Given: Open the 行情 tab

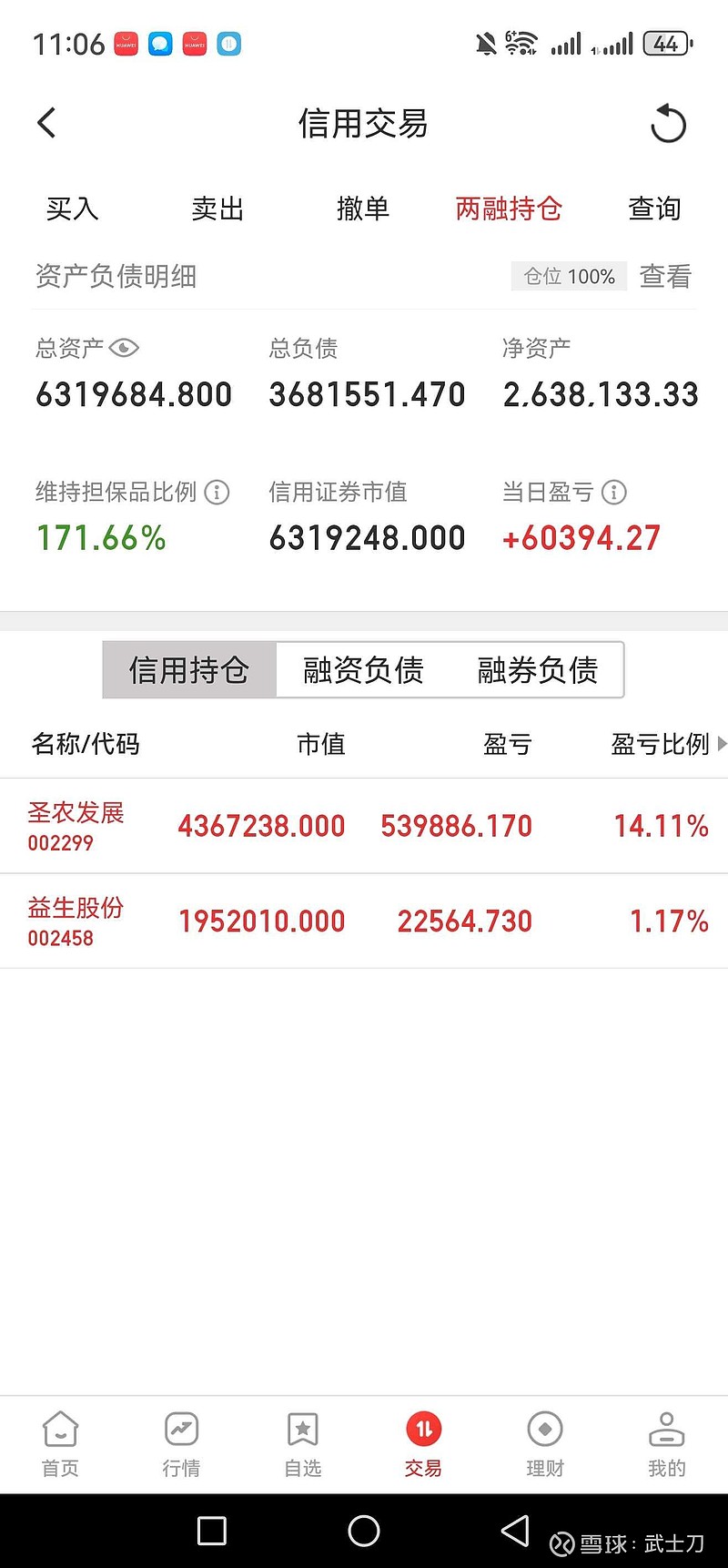Looking at the screenshot, I should [x=181, y=1443].
